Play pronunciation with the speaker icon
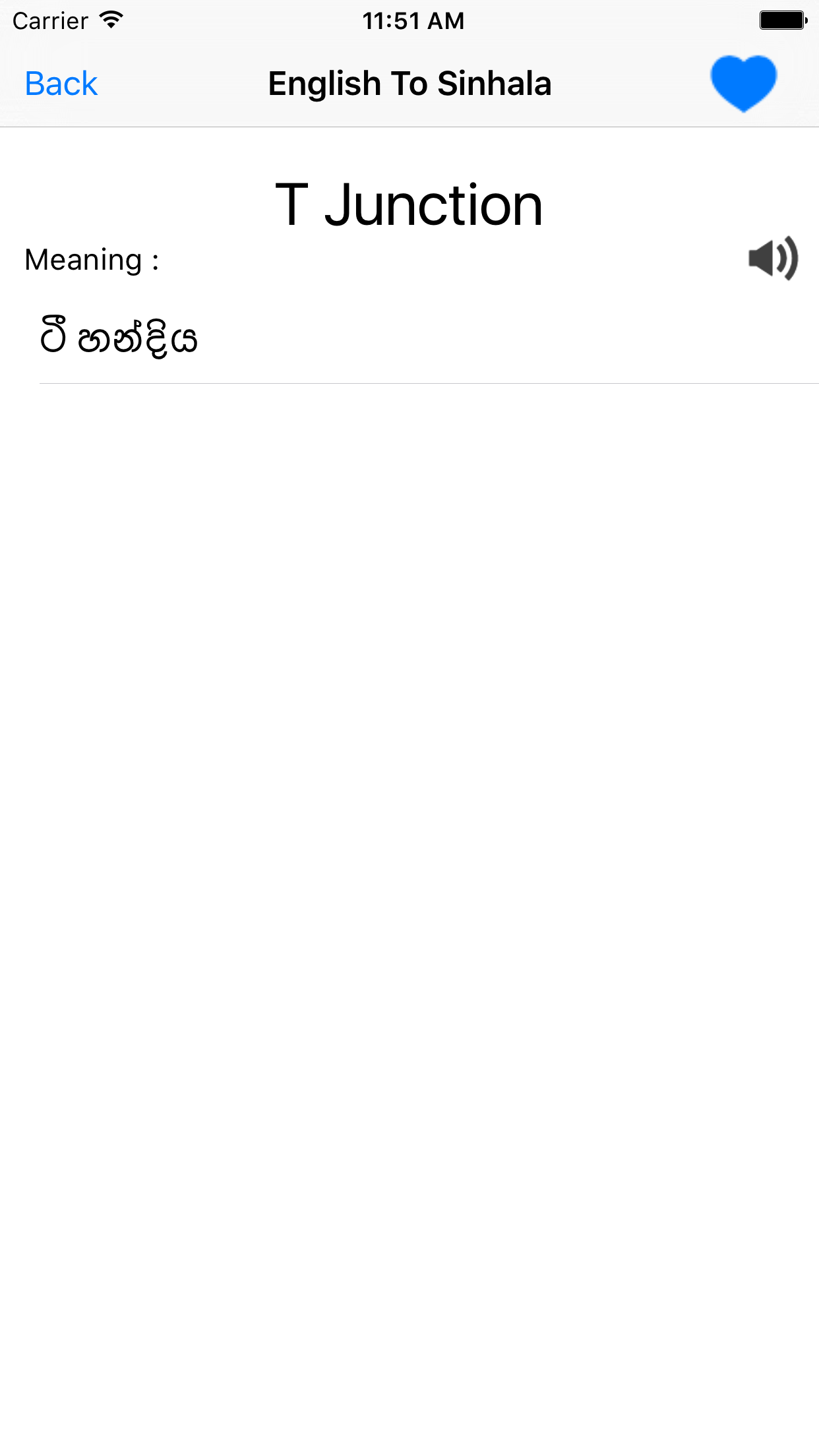This screenshot has height=1456, width=819. 773,258
